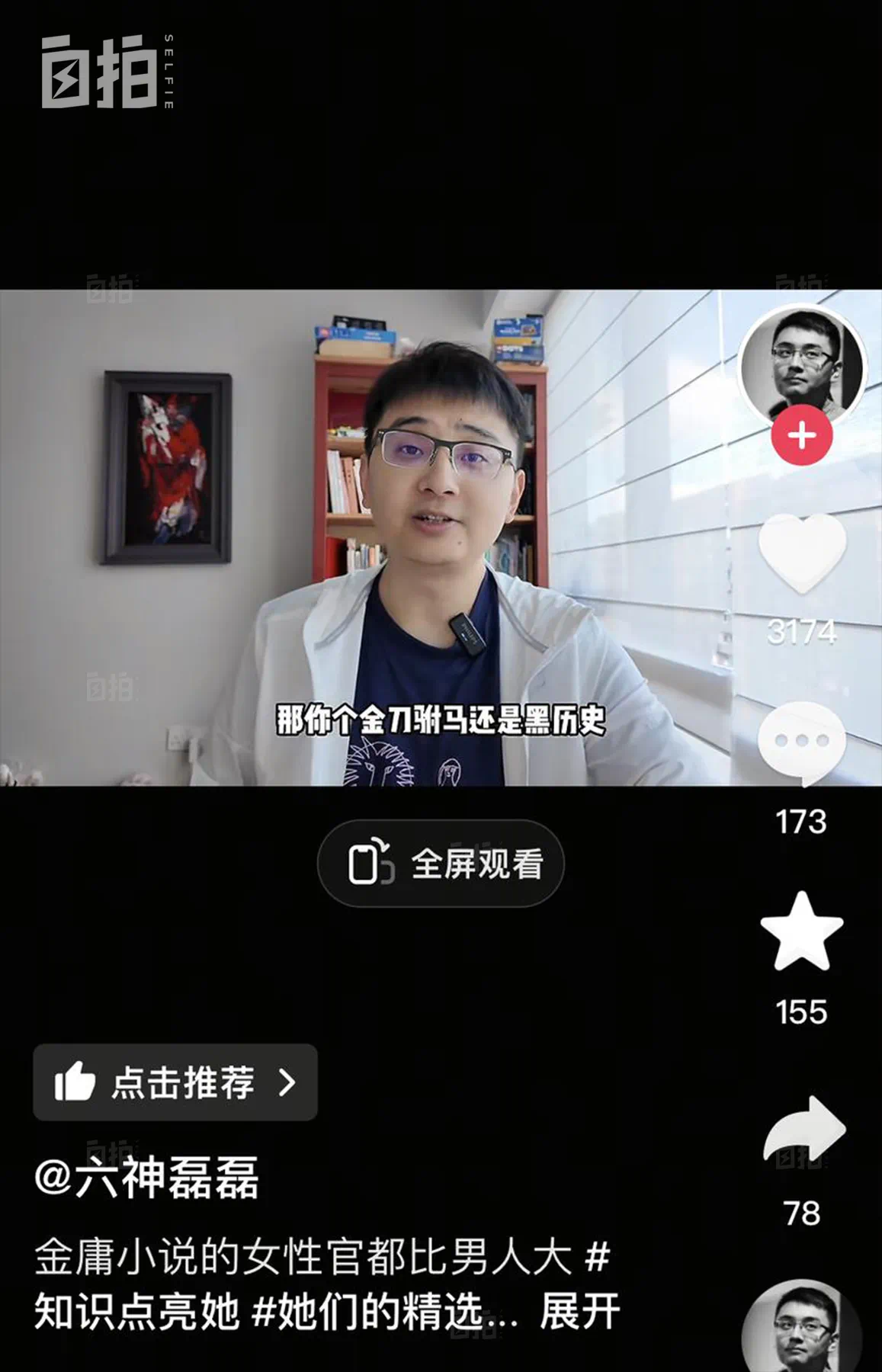Expand the caption with 展开
Screen dimensions: 882x1372
pos(579,1311)
